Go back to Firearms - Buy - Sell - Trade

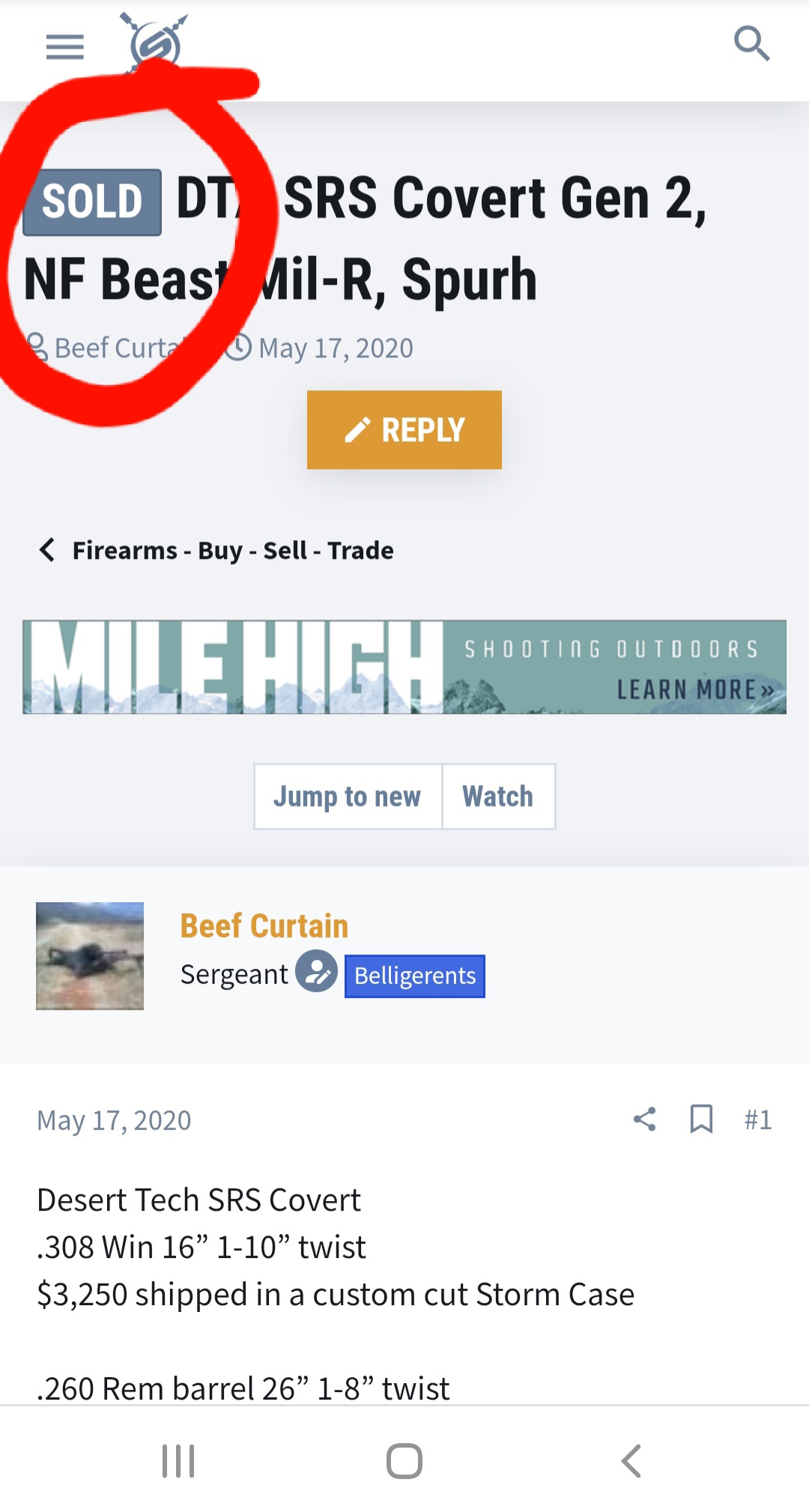[x=217, y=550]
